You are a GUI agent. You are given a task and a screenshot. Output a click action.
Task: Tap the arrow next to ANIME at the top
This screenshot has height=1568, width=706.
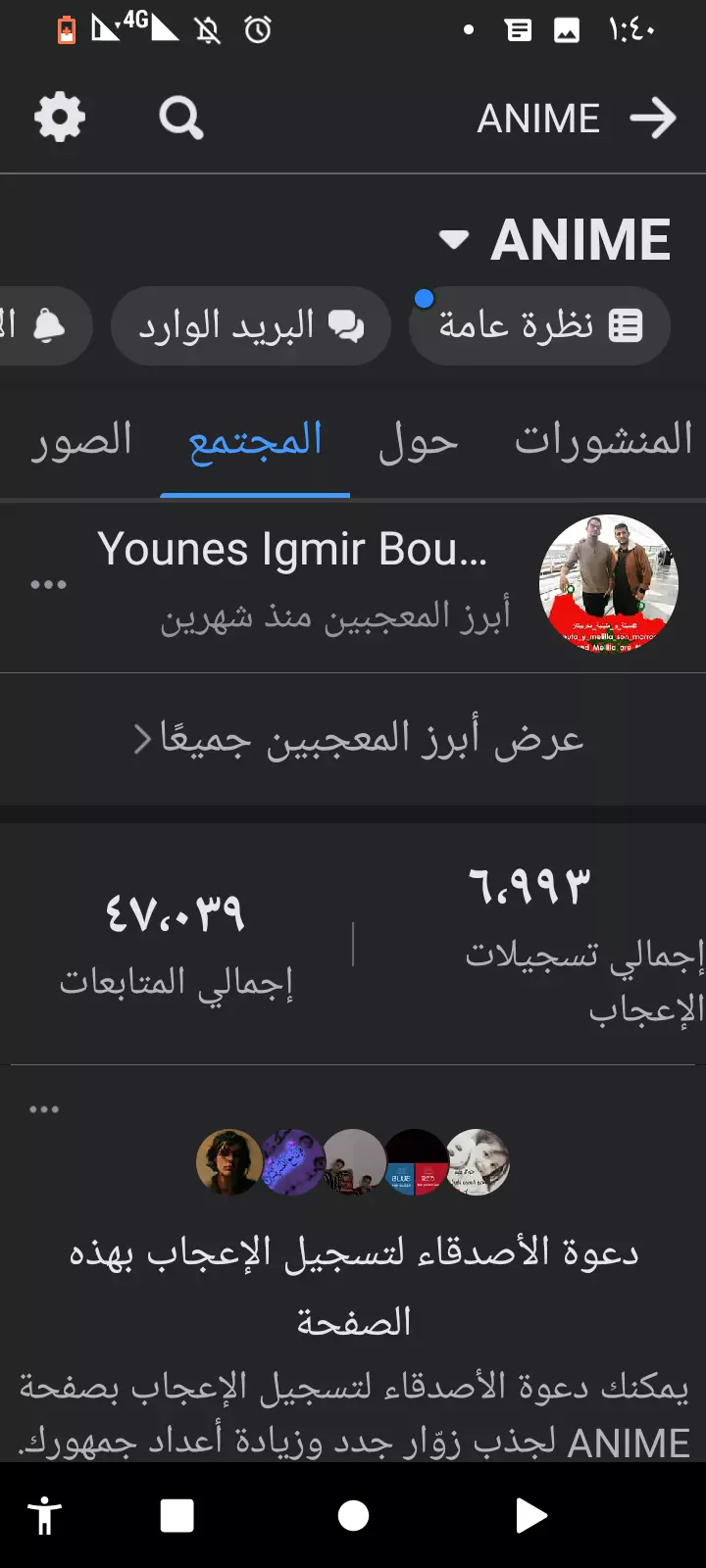click(x=653, y=118)
